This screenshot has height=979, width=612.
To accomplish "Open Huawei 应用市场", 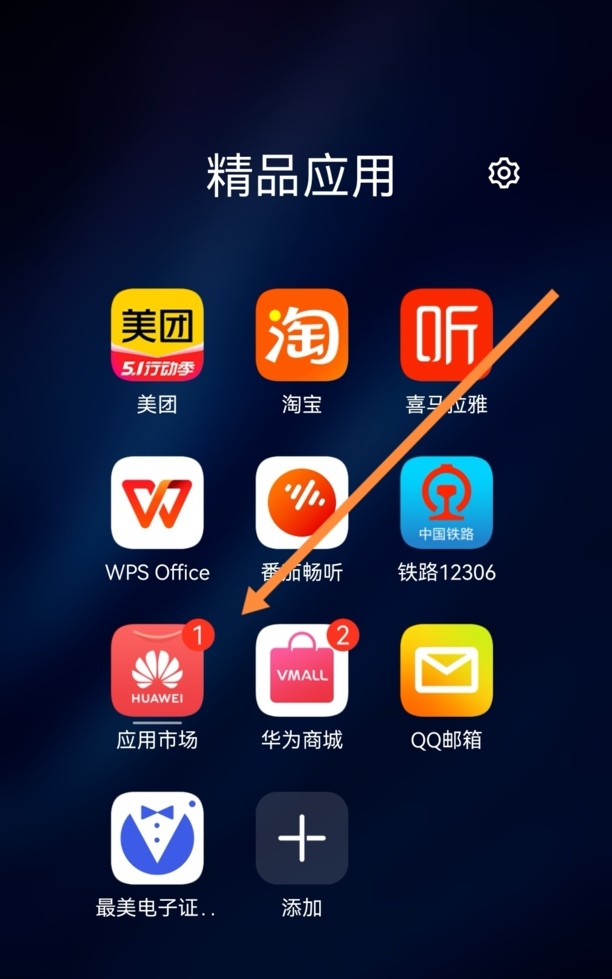I will (157, 670).
